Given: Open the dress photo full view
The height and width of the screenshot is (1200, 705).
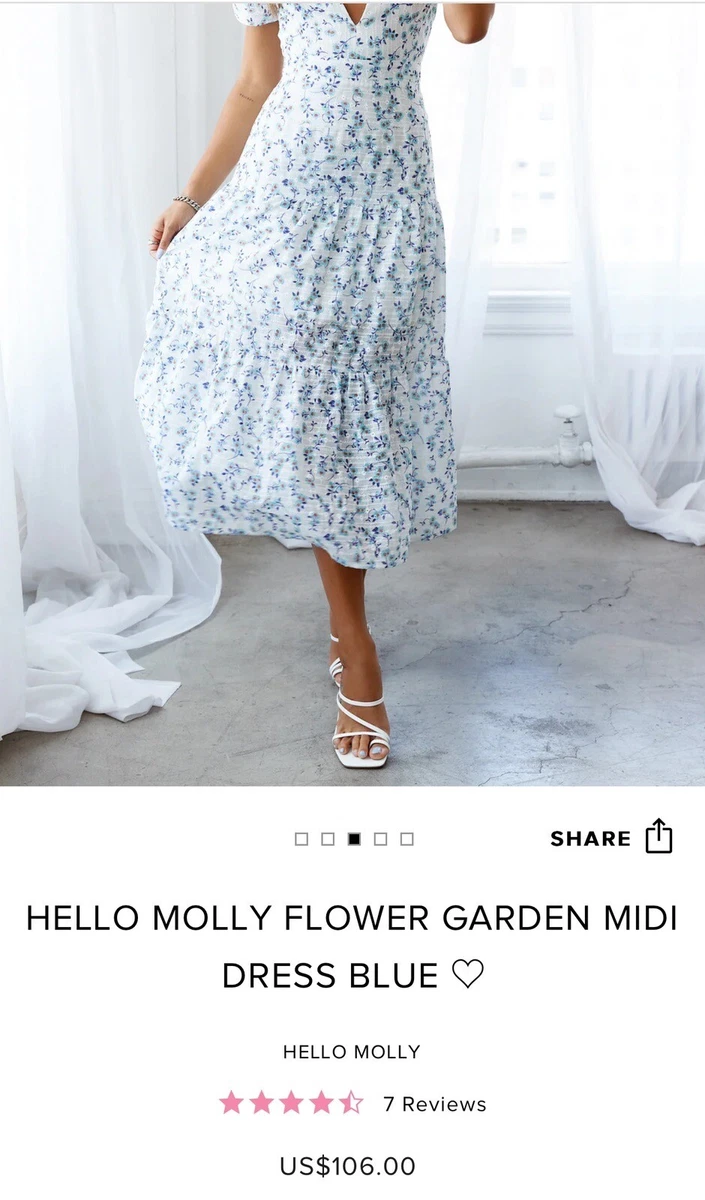Looking at the screenshot, I should click(x=352, y=394).
